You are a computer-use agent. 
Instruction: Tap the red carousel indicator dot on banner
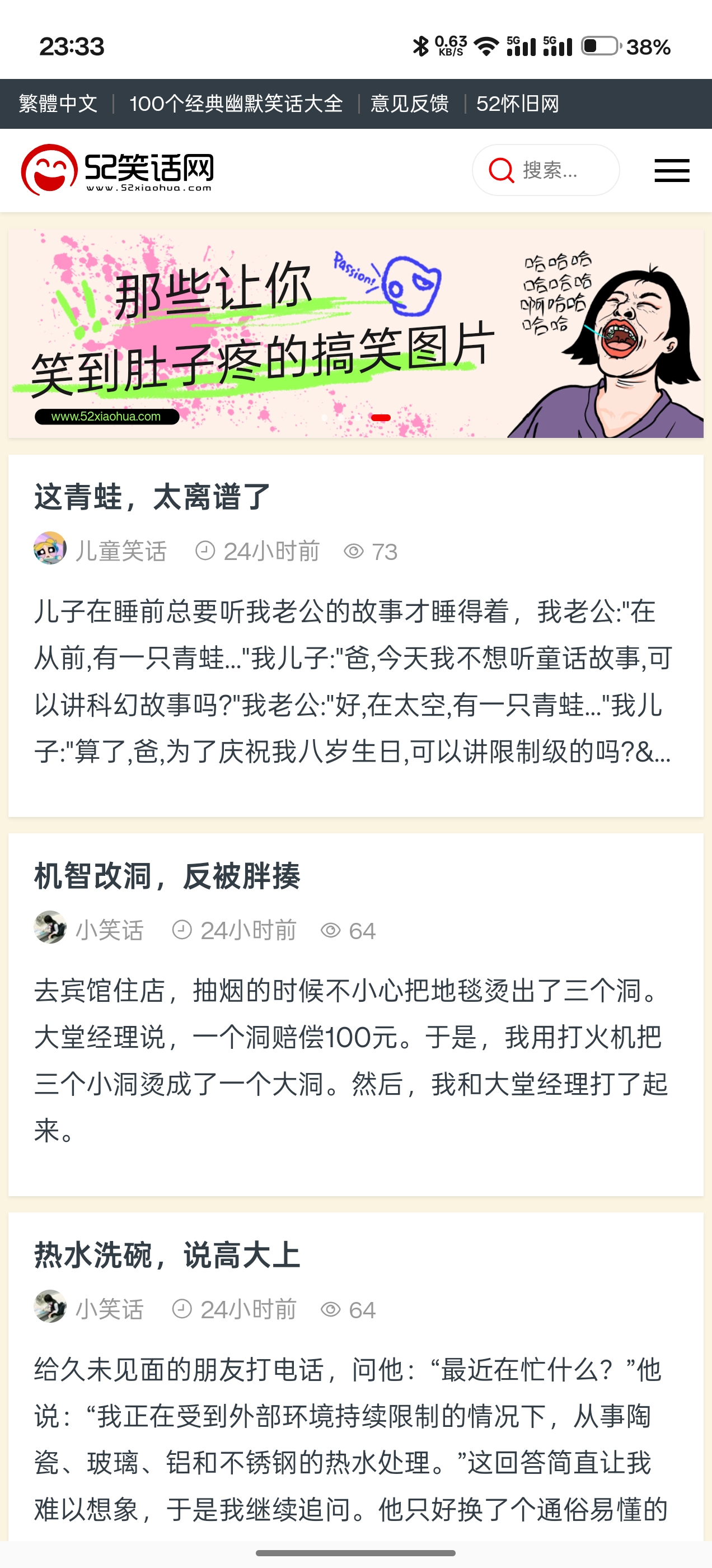click(380, 417)
